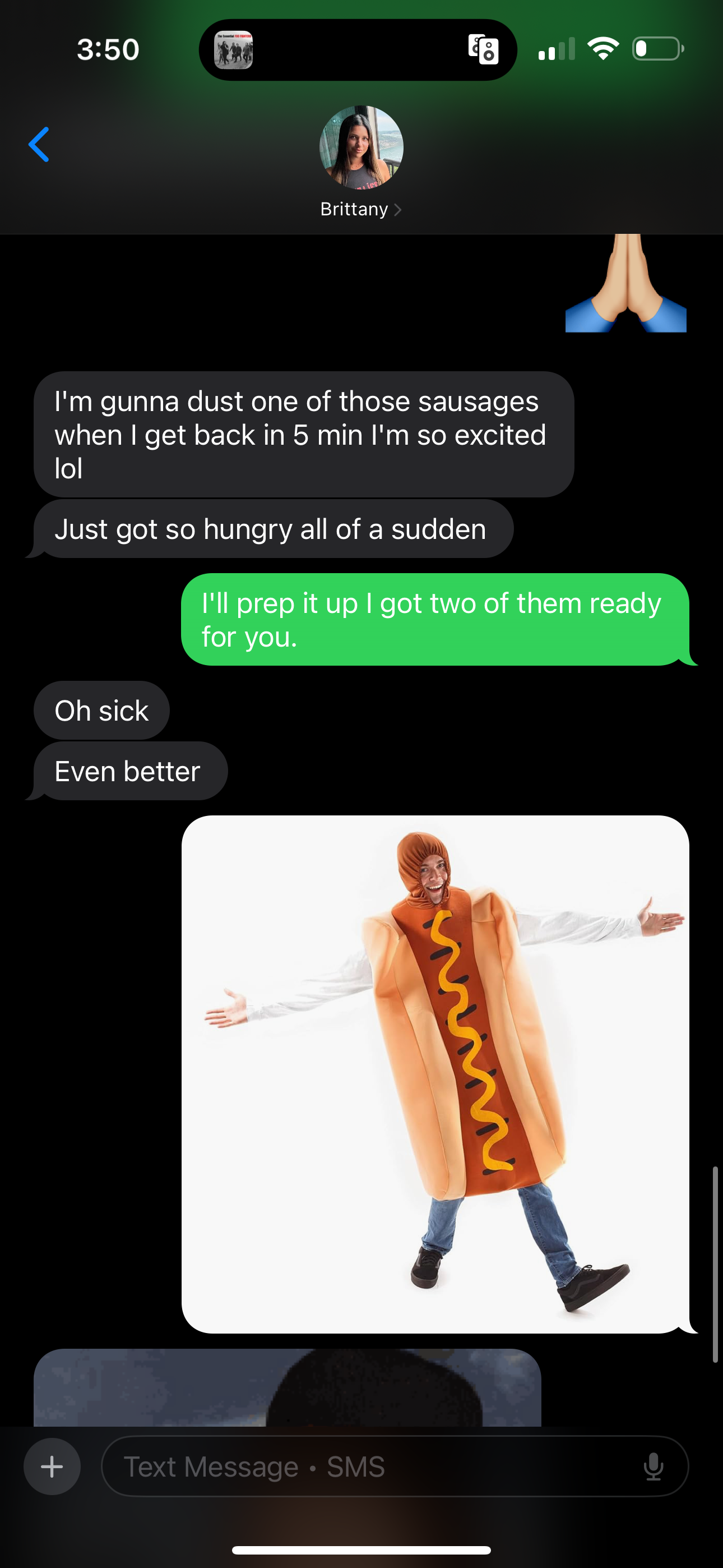Open the partially visible received image

coord(288,1388)
